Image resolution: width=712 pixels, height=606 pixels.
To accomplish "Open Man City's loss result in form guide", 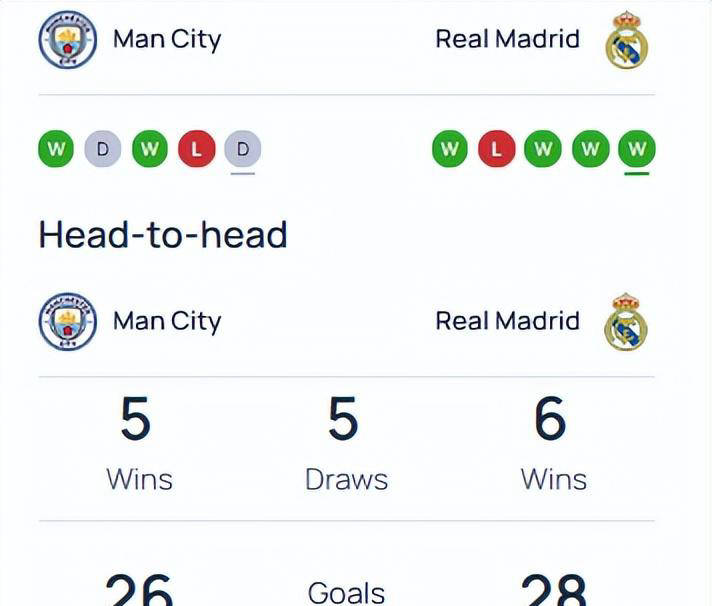I will (x=196, y=150).
